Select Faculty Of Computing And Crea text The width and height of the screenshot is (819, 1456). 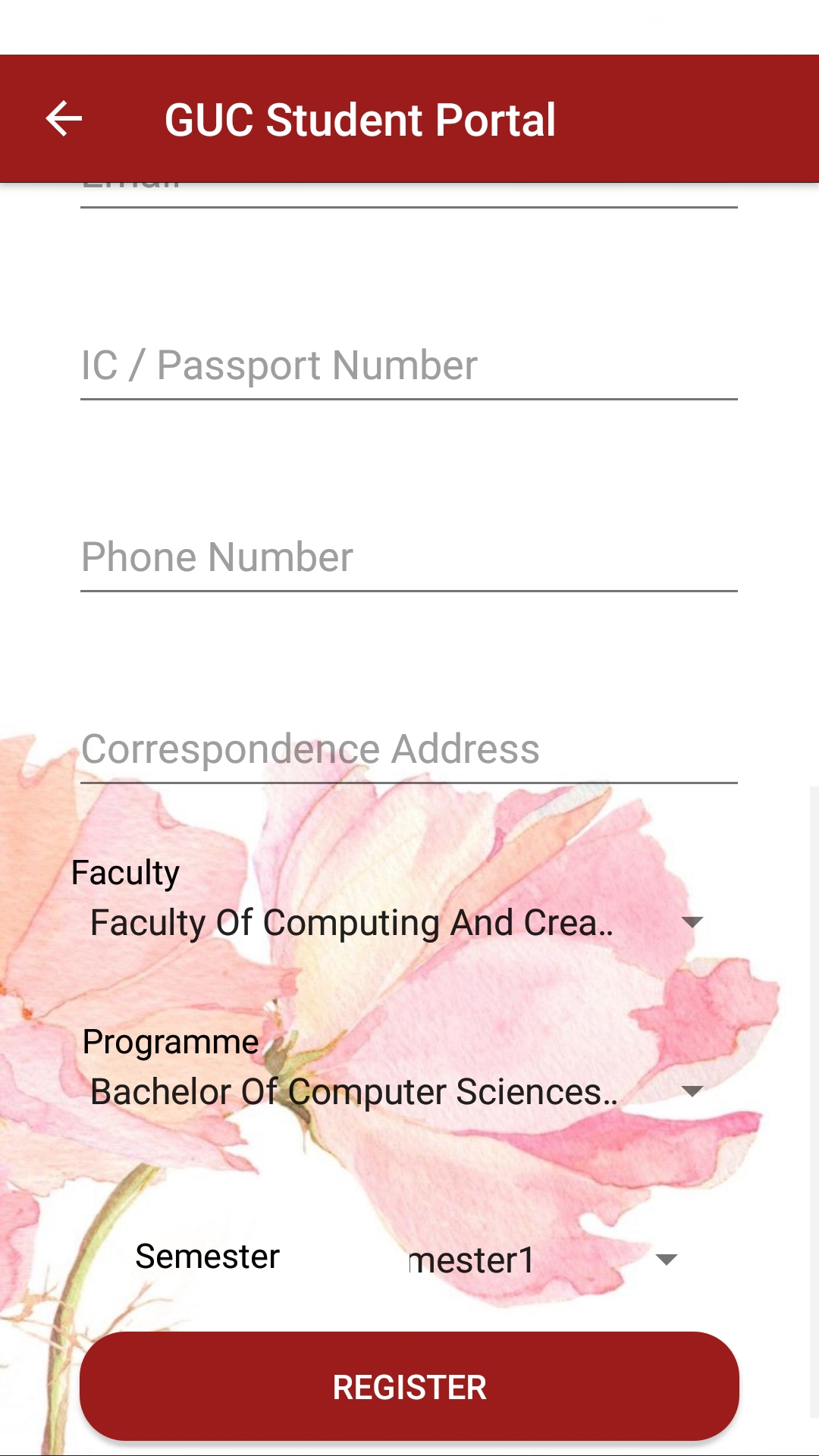(353, 921)
